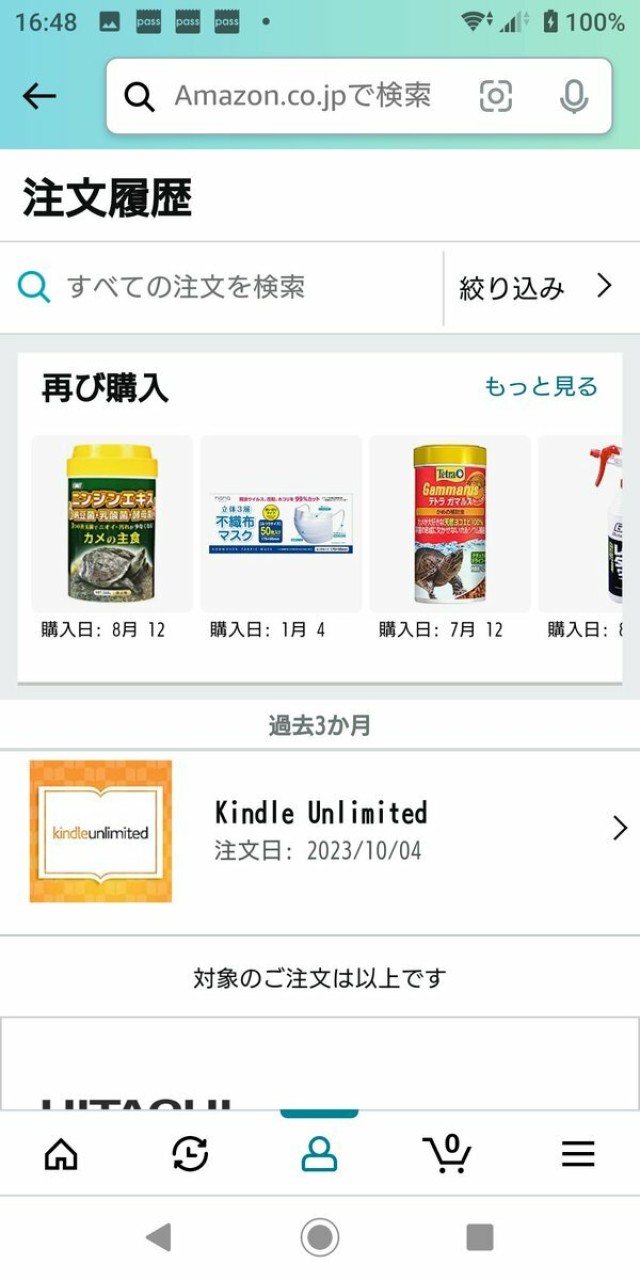Open the hamburger menu tab
This screenshot has height=1280, width=640.
point(577,1153)
